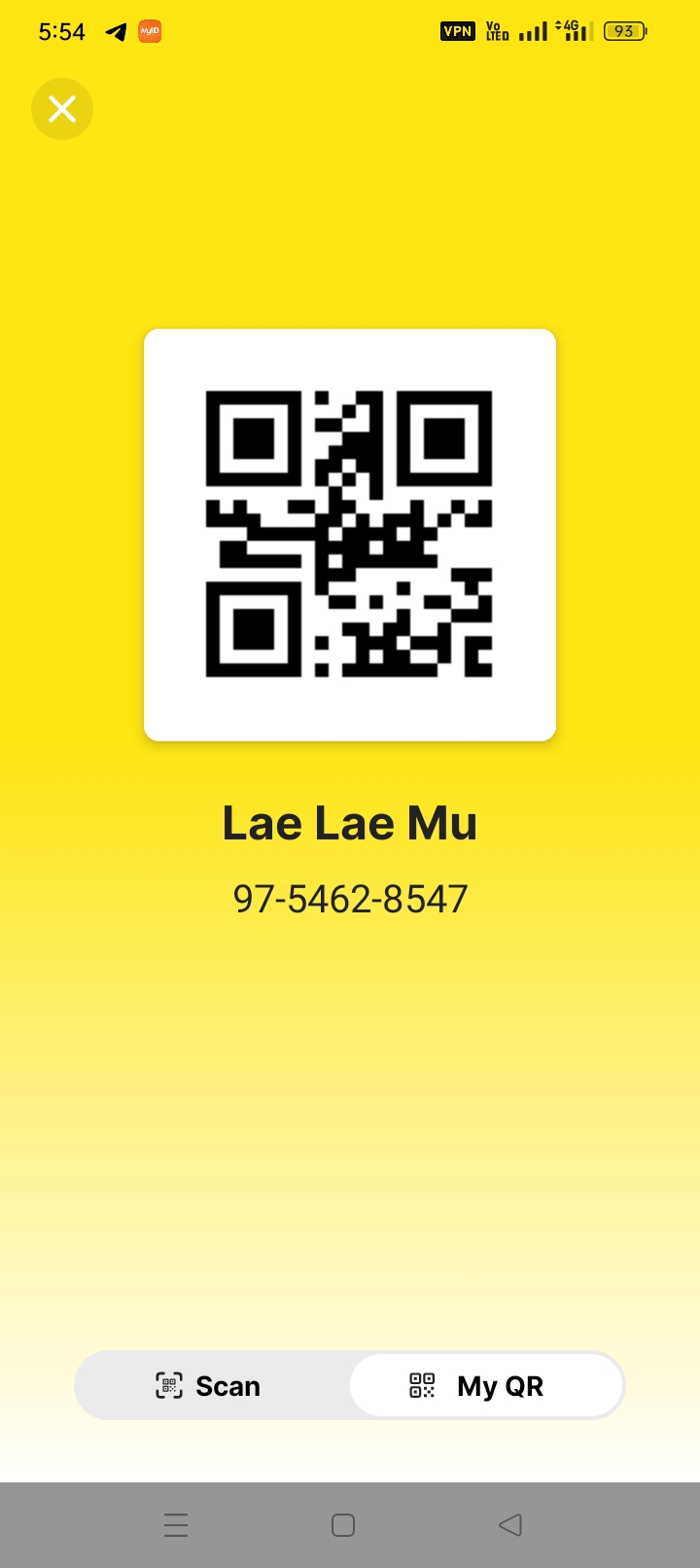Switch to the Scan tab
Image resolution: width=700 pixels, height=1568 pixels.
pyautogui.click(x=210, y=1385)
